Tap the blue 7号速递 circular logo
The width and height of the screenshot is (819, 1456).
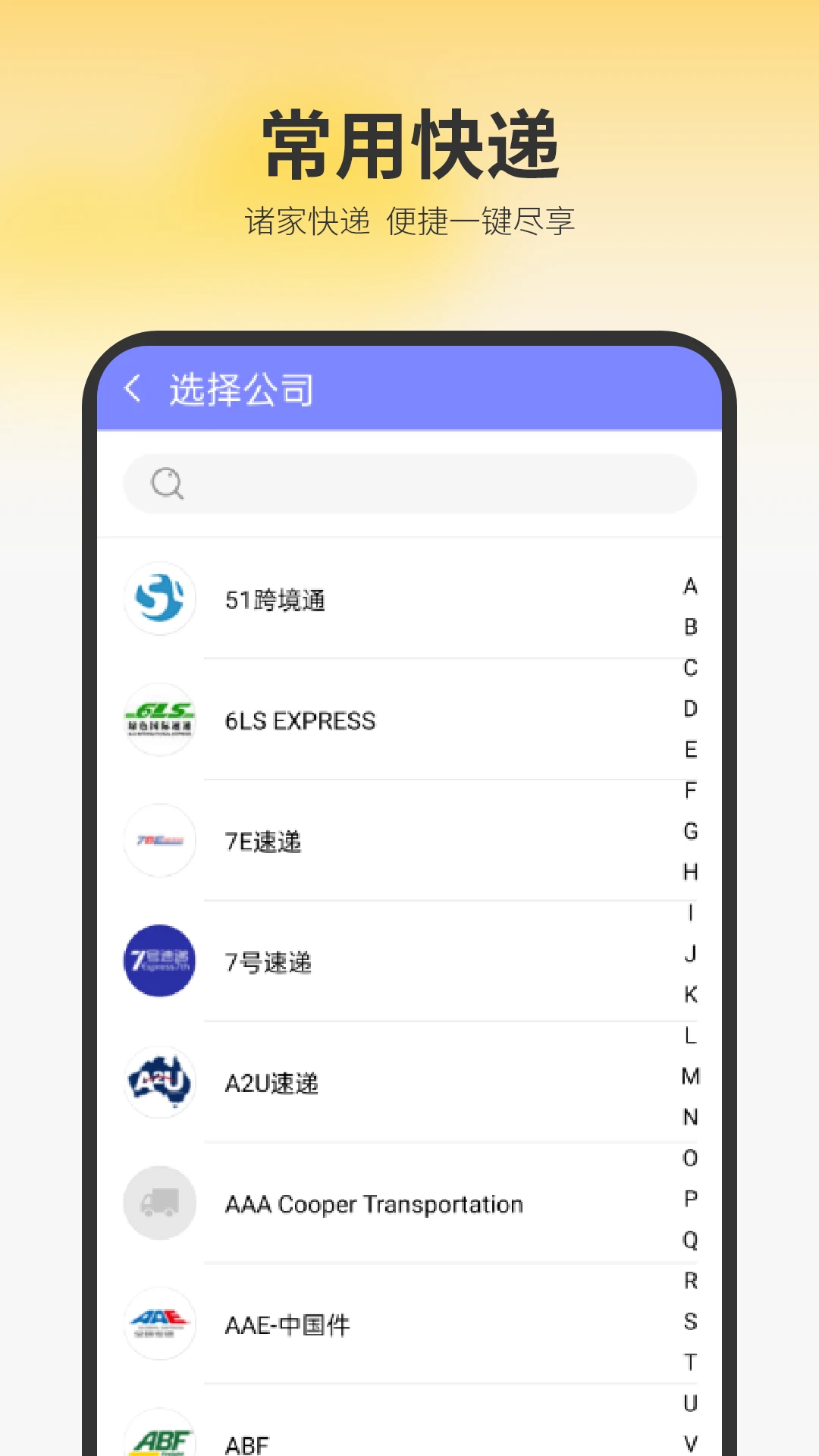click(159, 962)
